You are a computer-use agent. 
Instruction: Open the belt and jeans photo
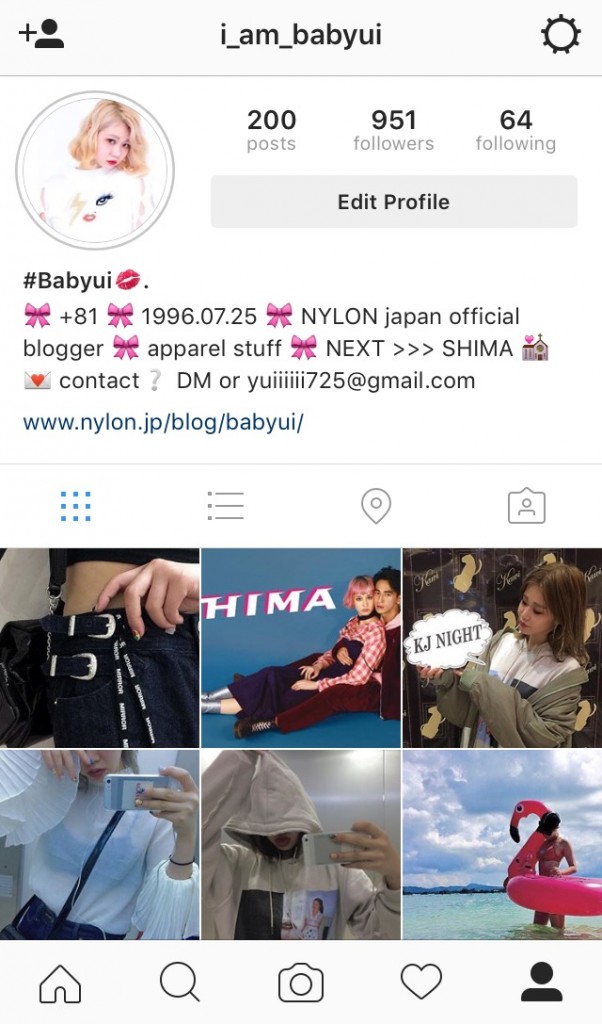tap(99, 648)
